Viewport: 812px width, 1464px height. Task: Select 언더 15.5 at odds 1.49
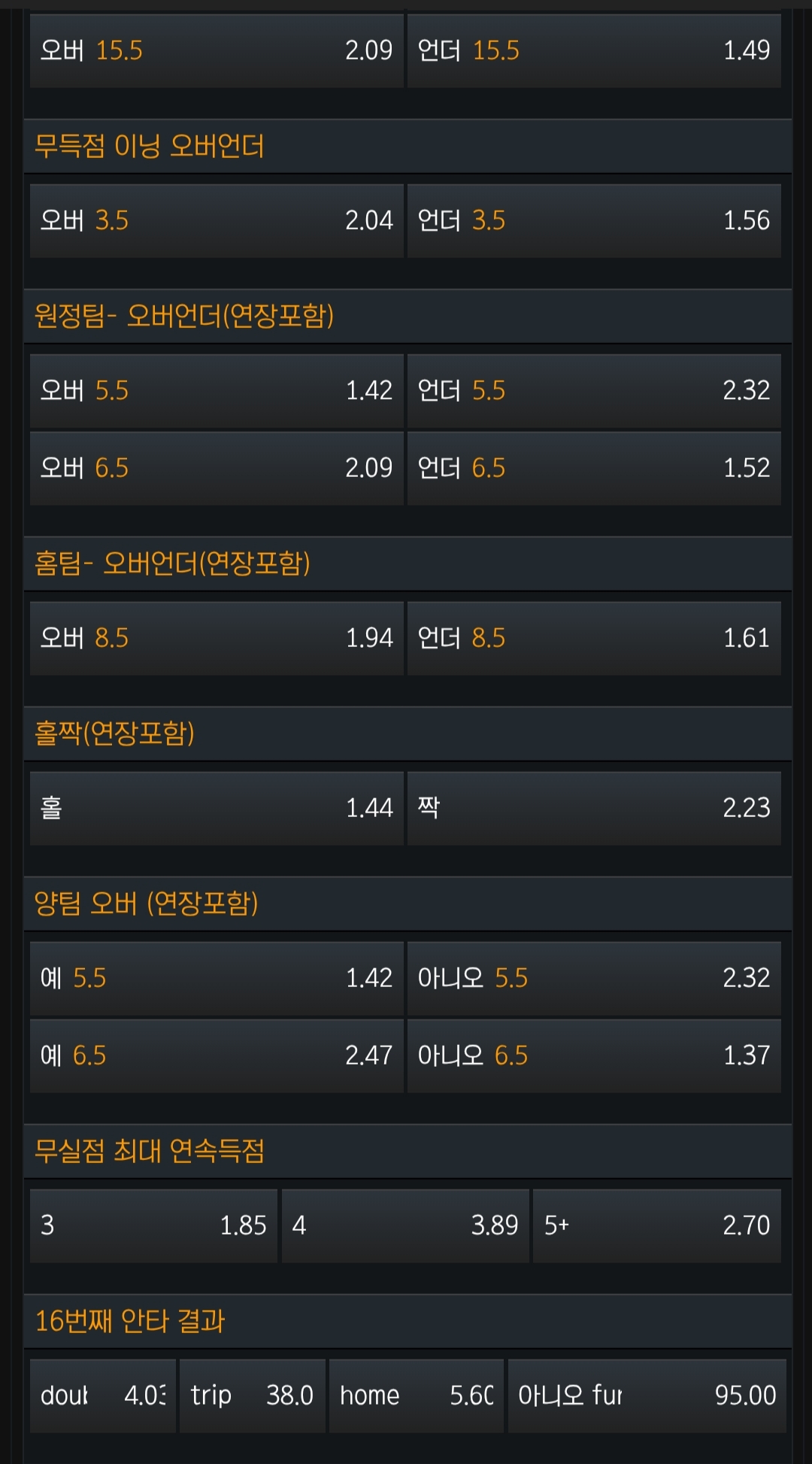pyautogui.click(x=594, y=50)
